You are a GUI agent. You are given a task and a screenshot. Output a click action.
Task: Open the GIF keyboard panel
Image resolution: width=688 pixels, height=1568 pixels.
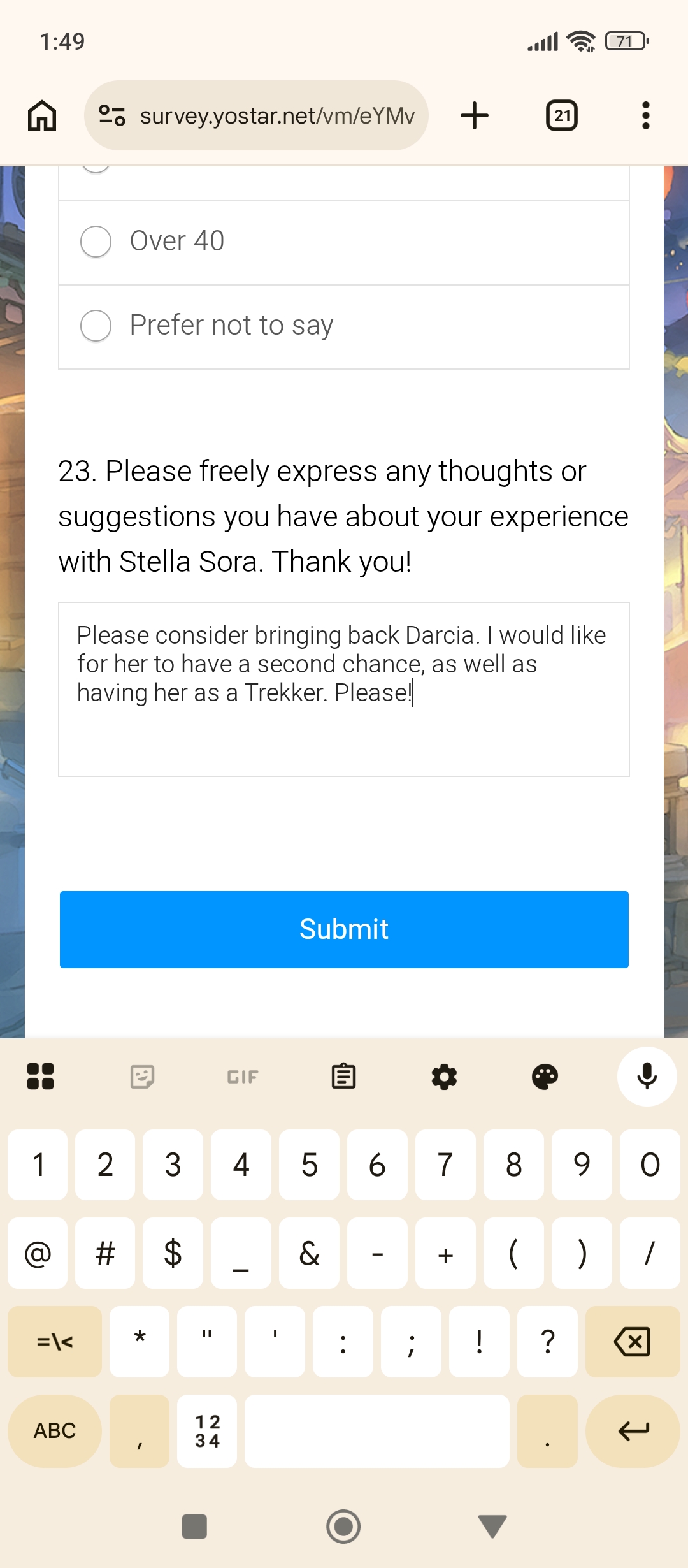click(243, 1077)
